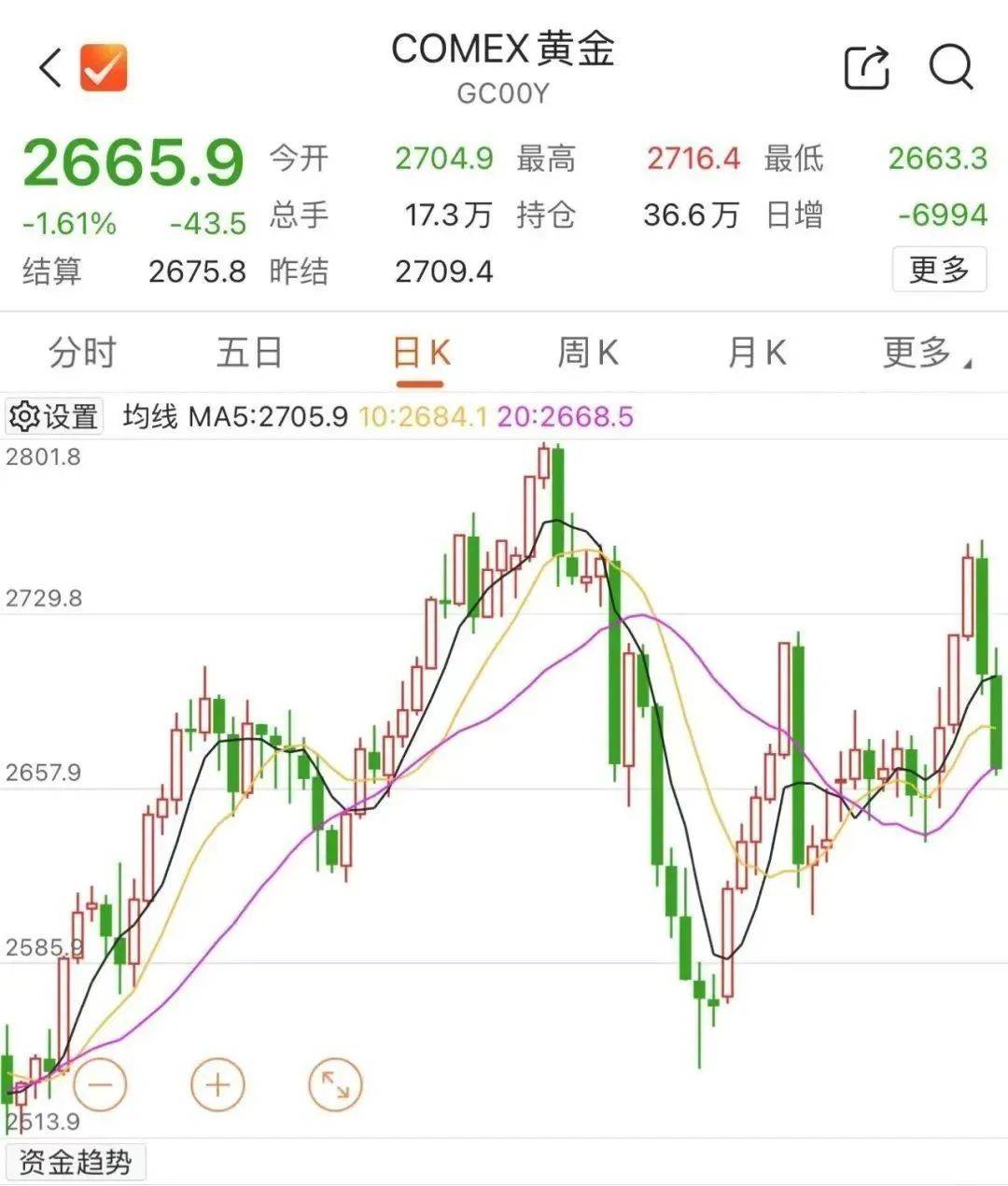
Task: Expand the 资金趋势 section at bottom
Action: click(x=75, y=1161)
